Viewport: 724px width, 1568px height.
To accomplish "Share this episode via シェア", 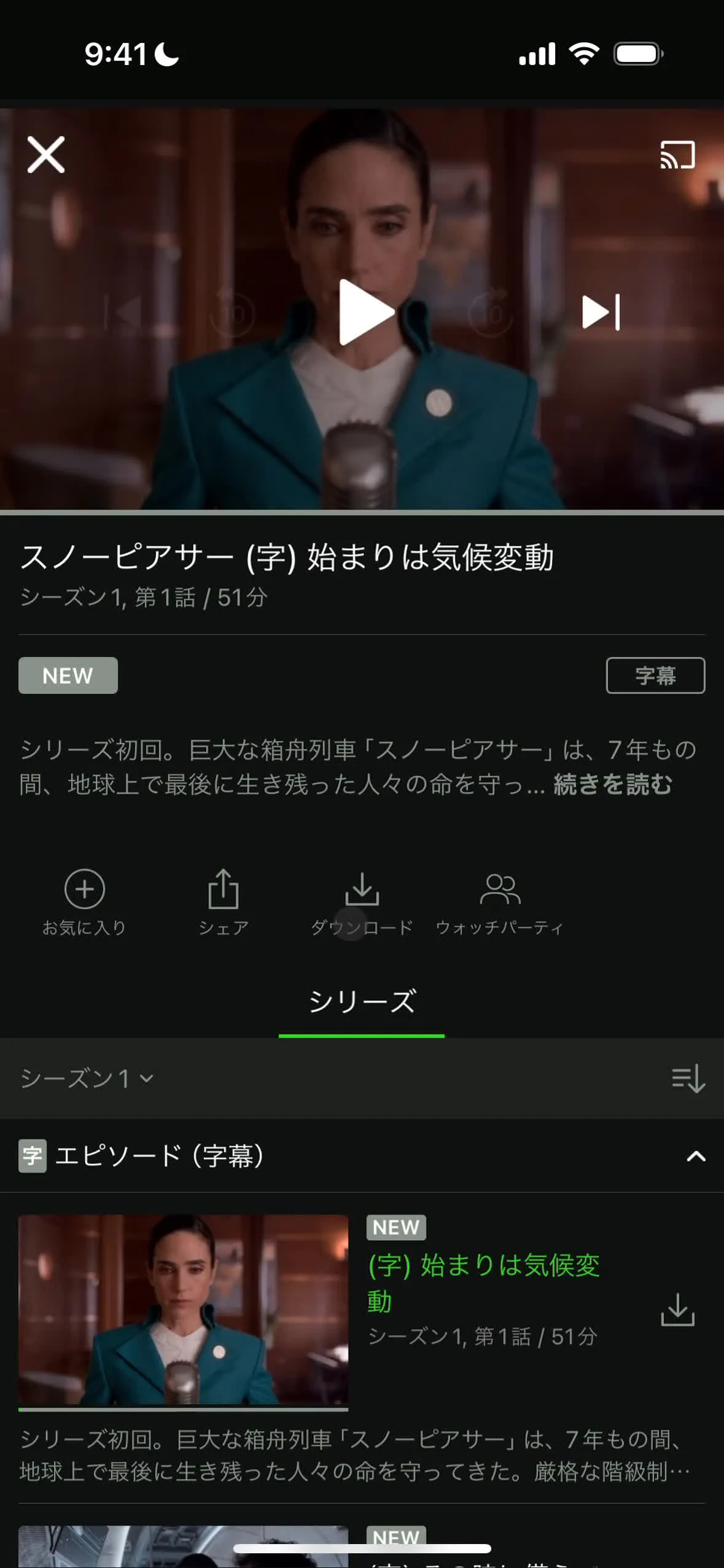I will tap(224, 901).
